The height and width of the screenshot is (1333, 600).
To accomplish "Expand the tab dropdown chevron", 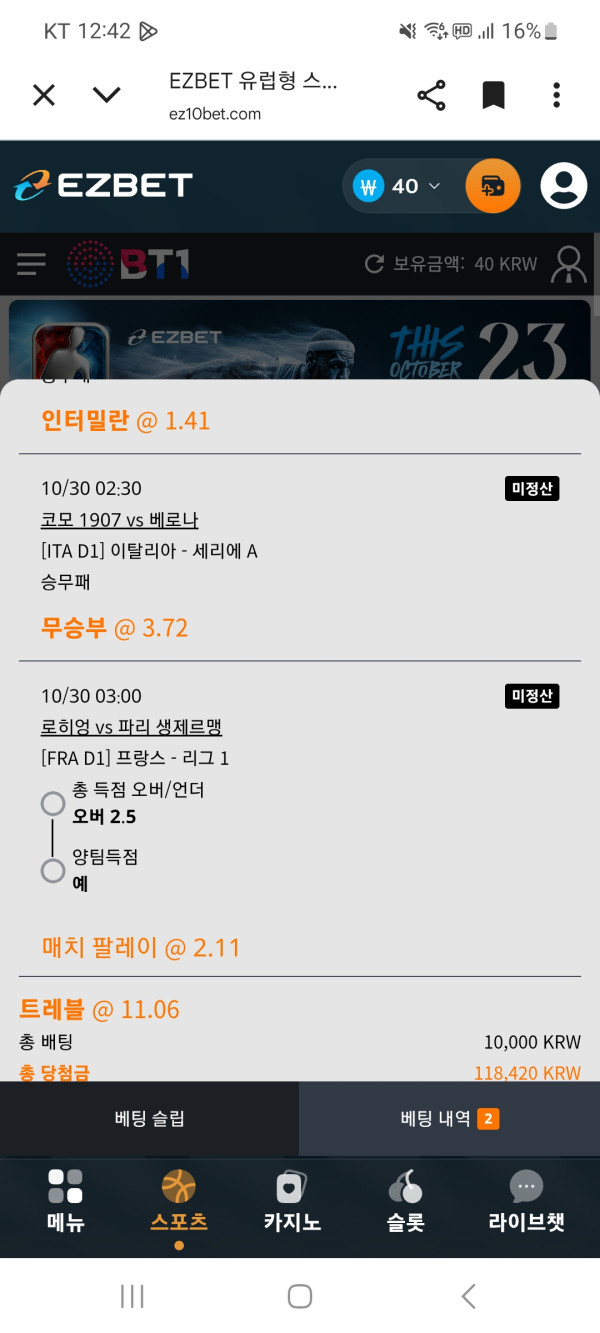I will click(106, 95).
